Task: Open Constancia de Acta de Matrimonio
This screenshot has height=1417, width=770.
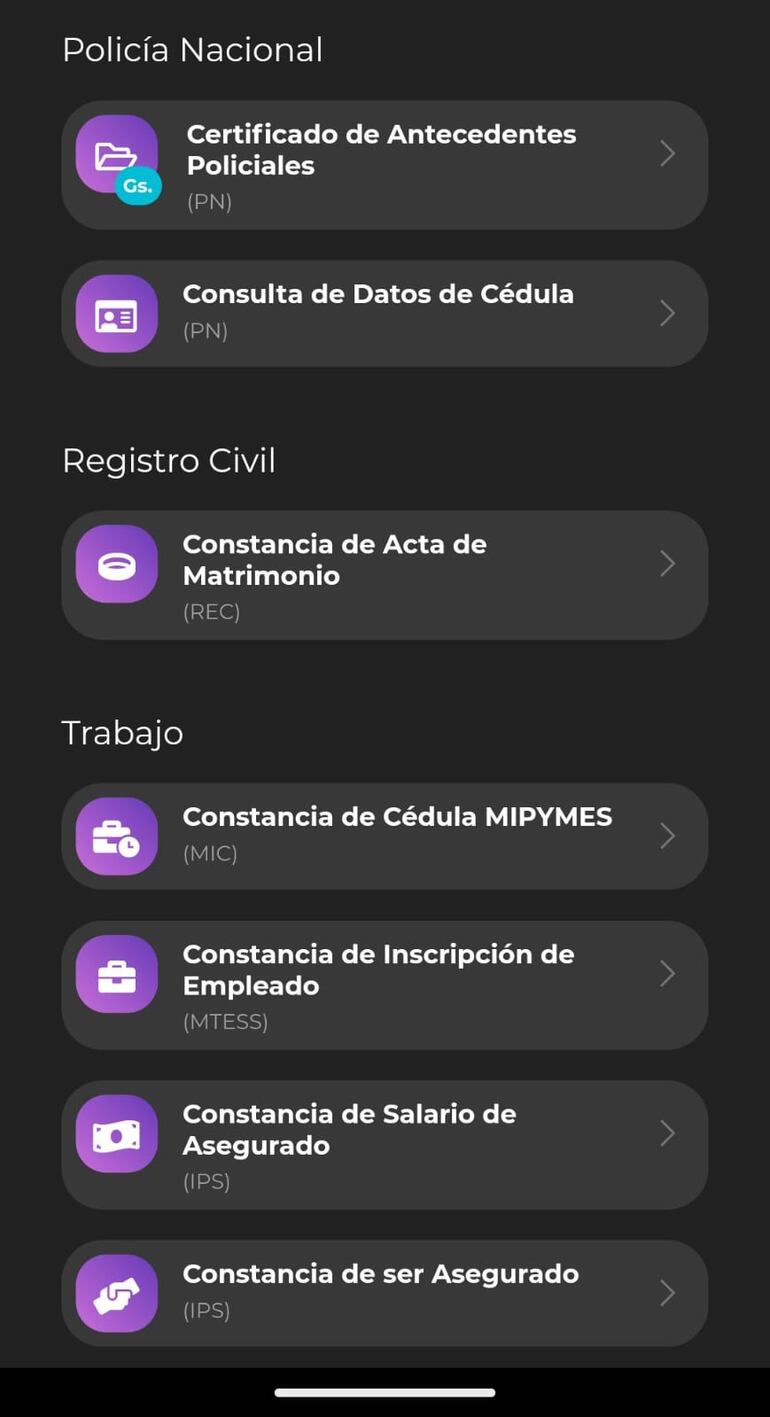Action: click(x=384, y=575)
